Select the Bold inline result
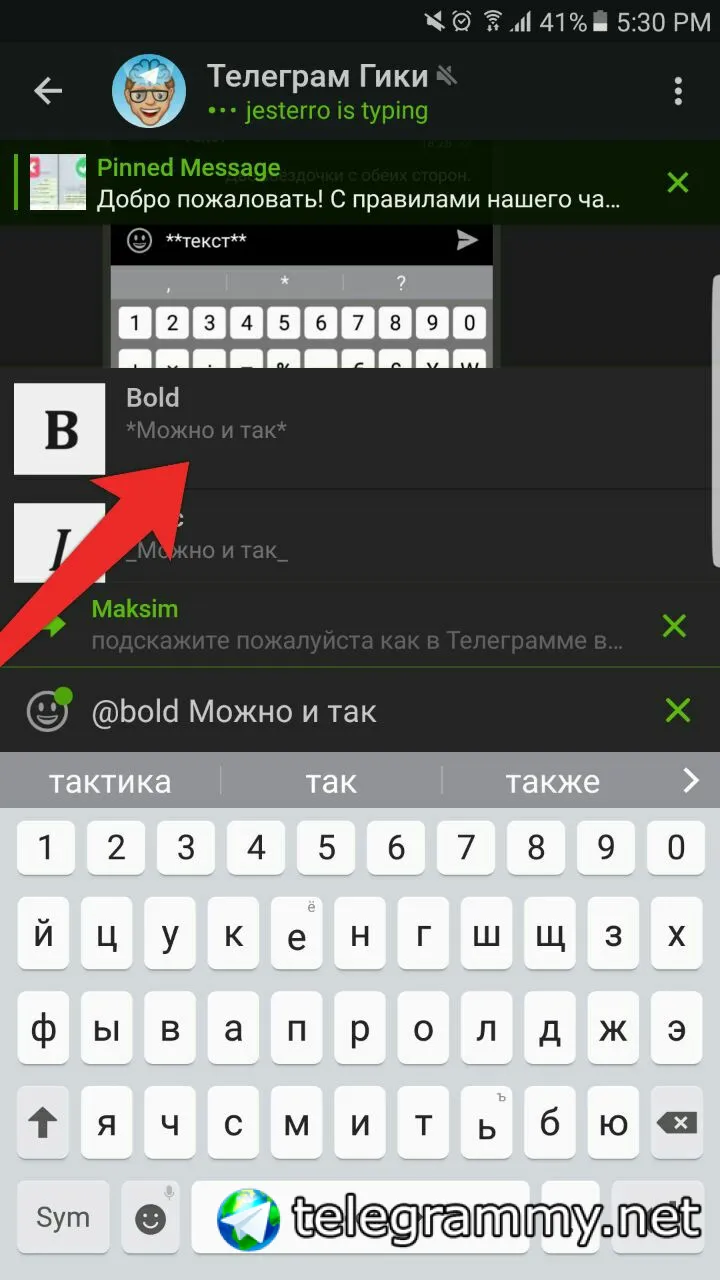 click(x=360, y=428)
